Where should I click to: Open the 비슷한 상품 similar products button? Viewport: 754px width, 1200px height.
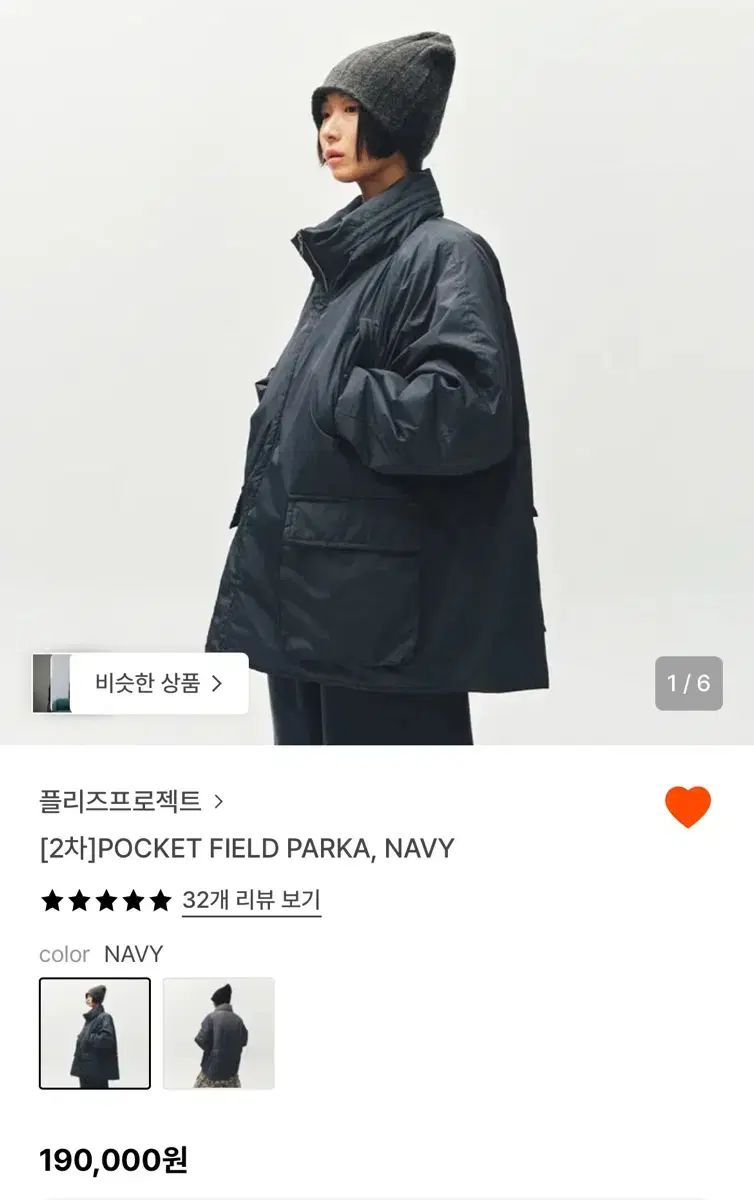pos(158,683)
